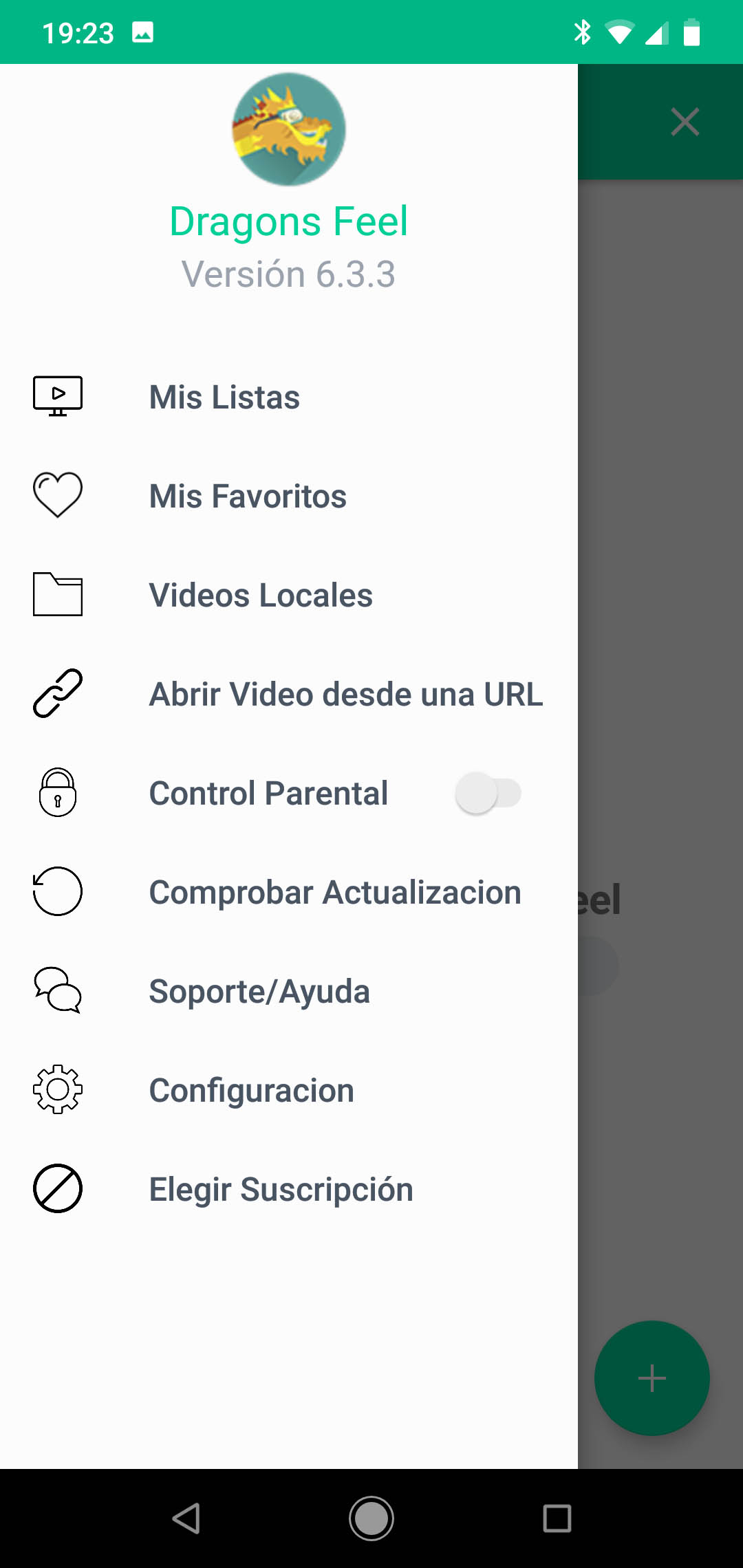Tap the plus floating action button
The image size is (743, 1568).
point(652,1378)
